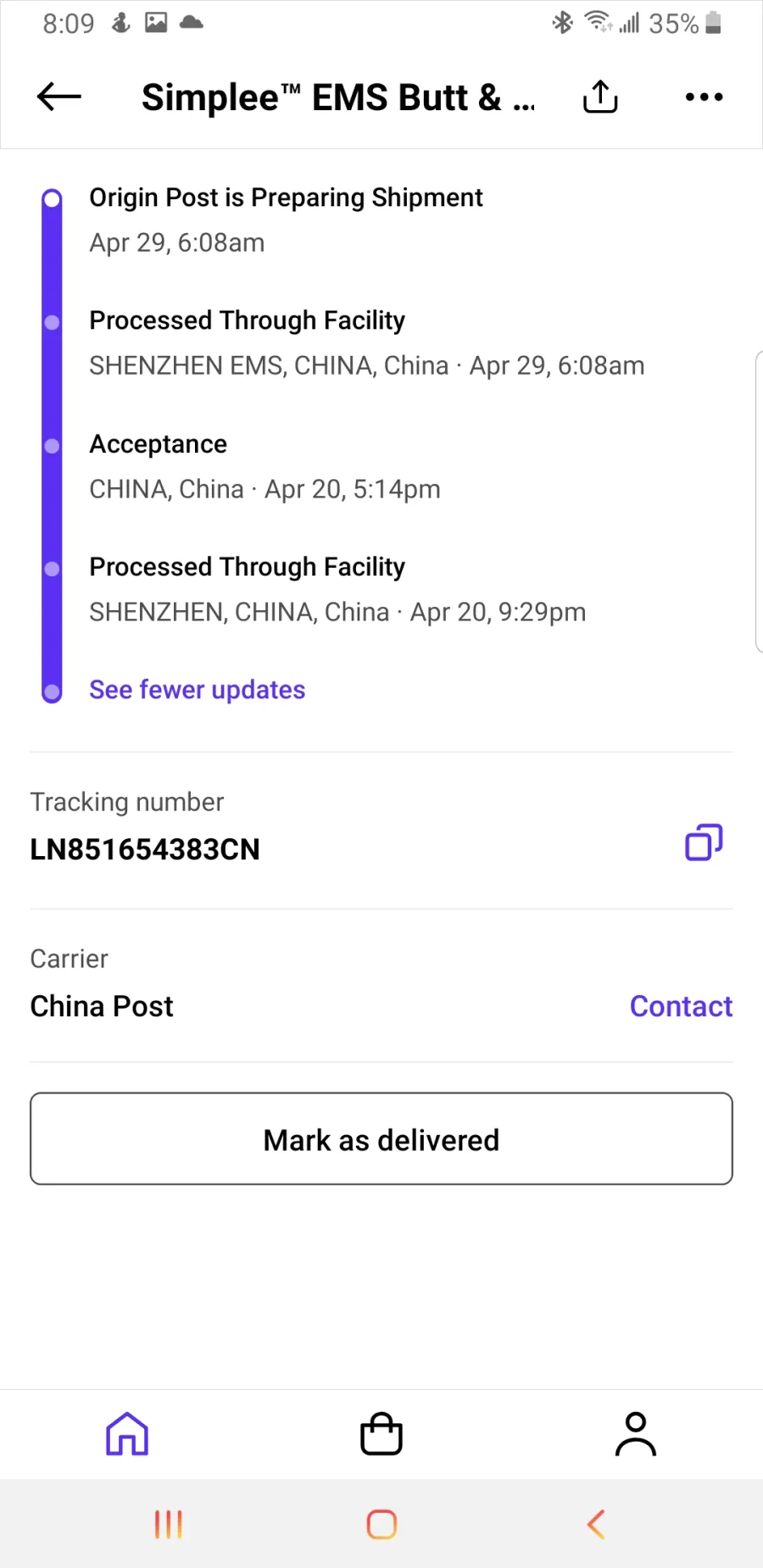Copy the tracking number
The width and height of the screenshot is (763, 1568).
click(704, 842)
